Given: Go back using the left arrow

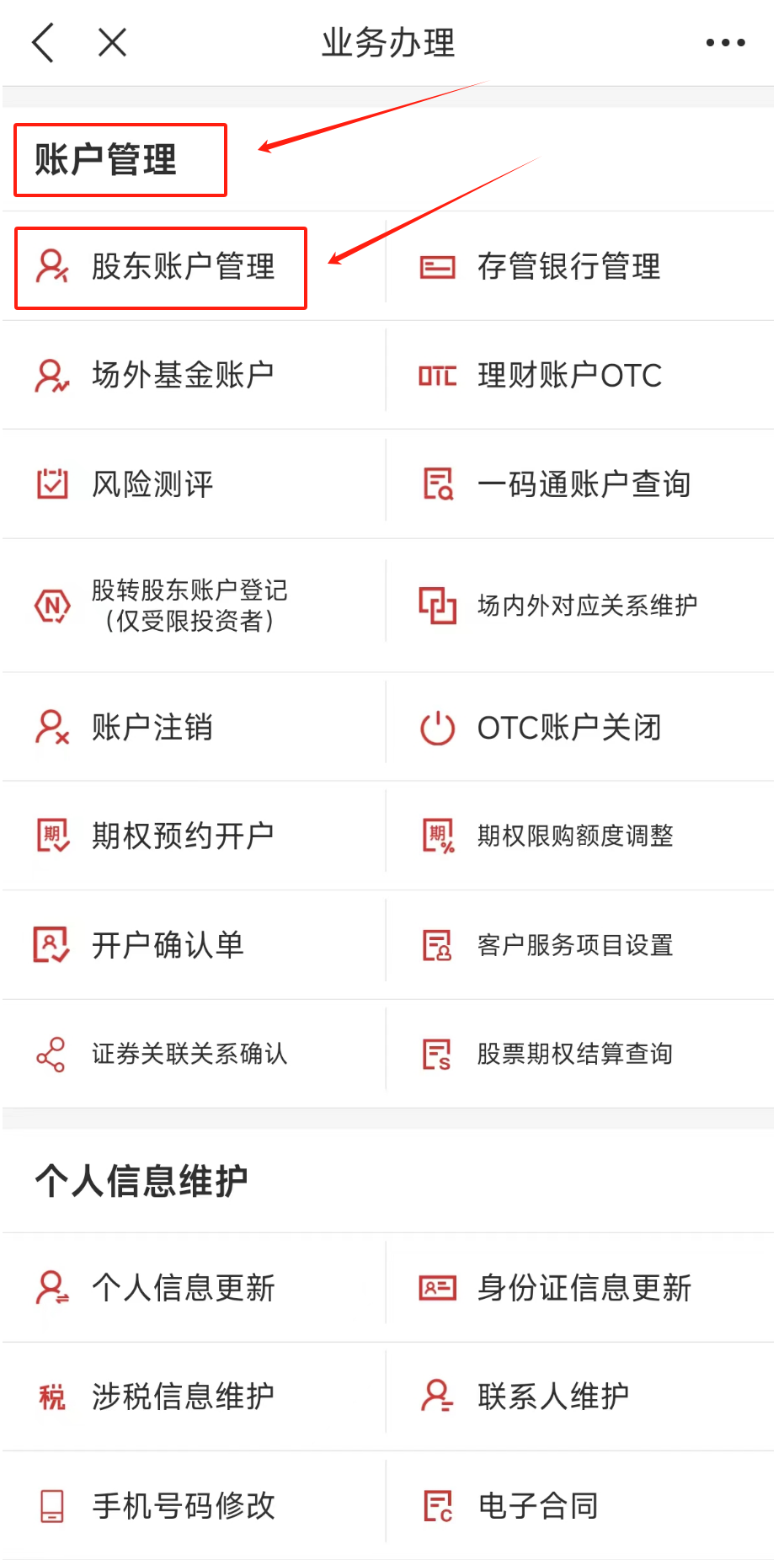Looking at the screenshot, I should pos(44,42).
